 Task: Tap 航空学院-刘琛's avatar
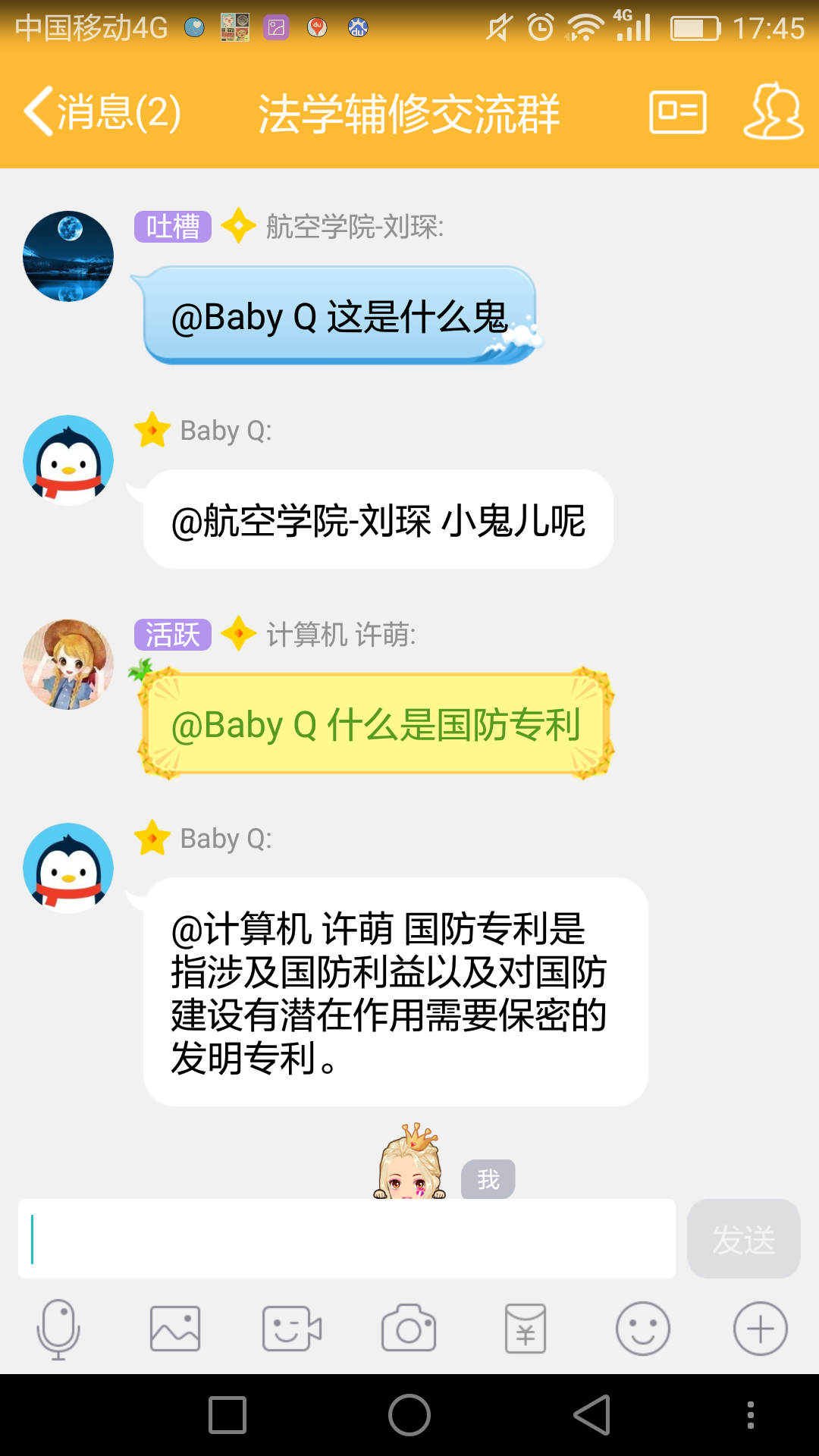click(68, 256)
